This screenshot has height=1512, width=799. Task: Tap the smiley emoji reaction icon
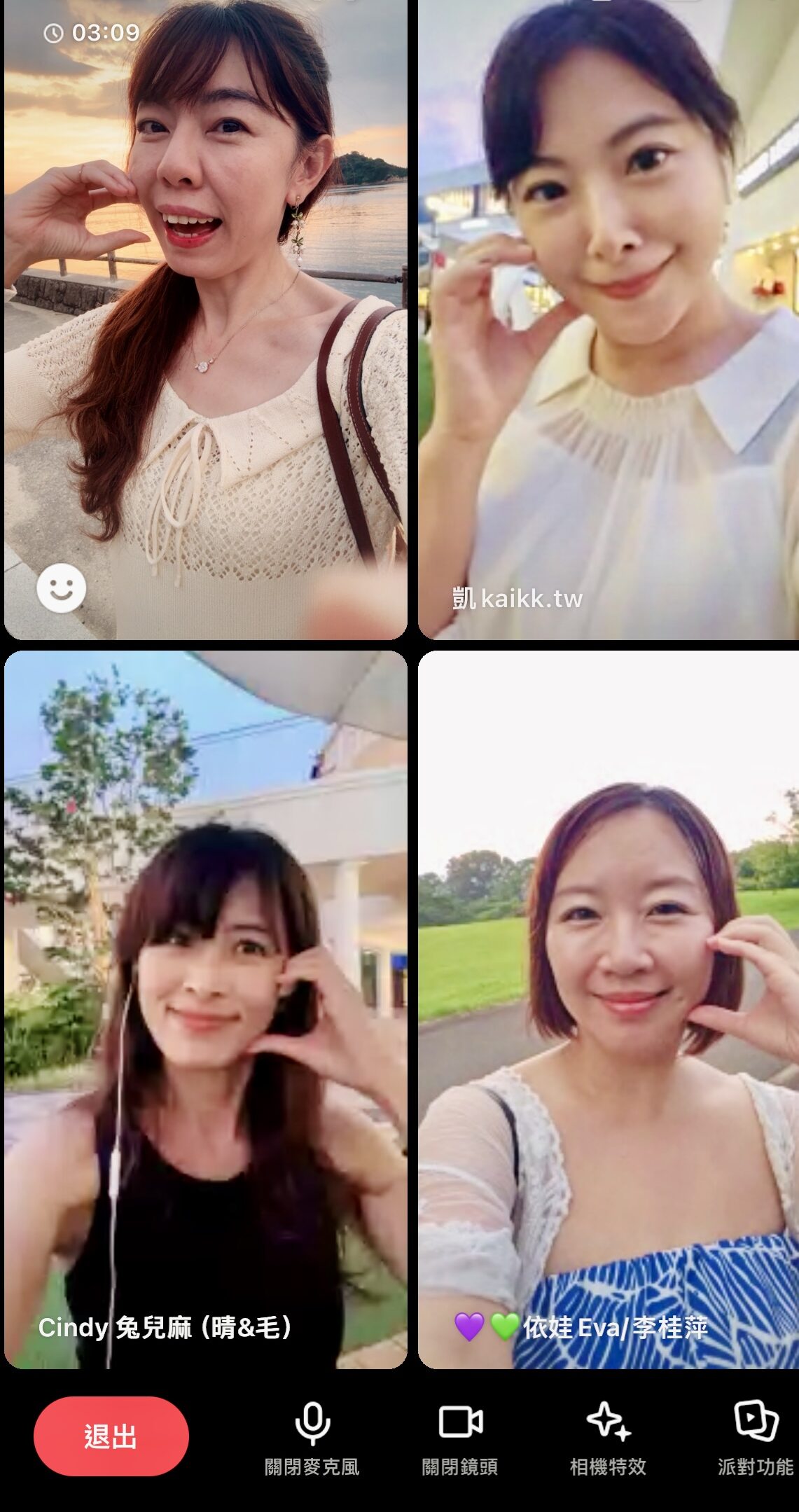tap(62, 588)
